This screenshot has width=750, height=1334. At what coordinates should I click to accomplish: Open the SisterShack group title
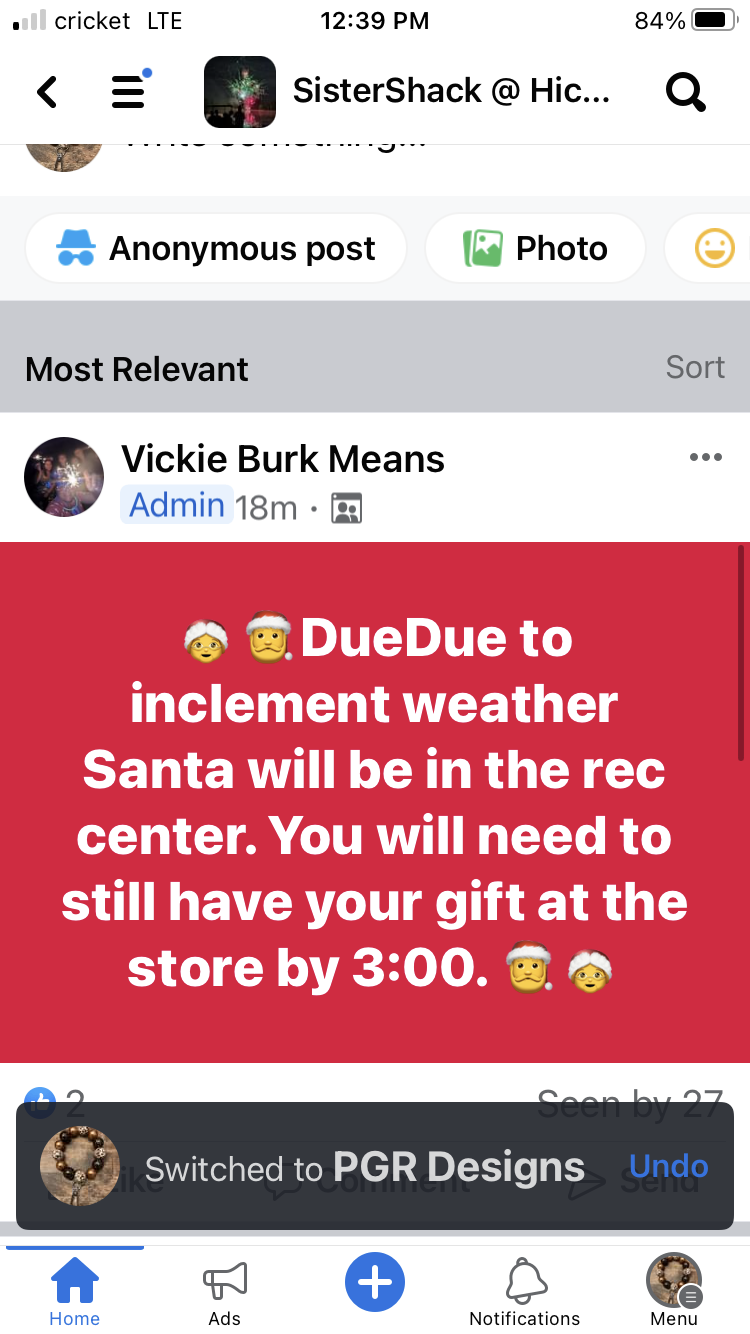point(450,92)
